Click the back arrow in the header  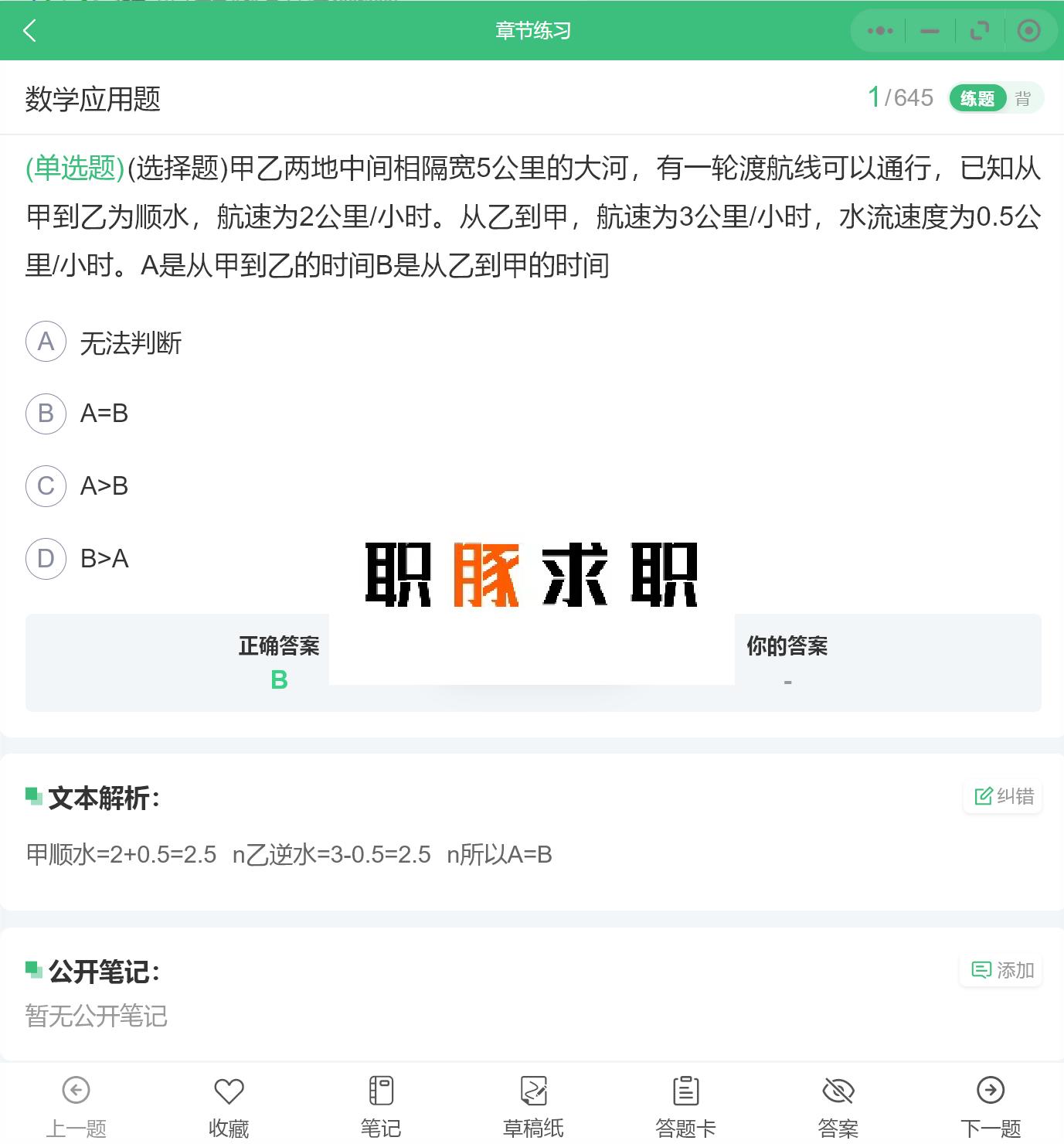click(x=30, y=31)
